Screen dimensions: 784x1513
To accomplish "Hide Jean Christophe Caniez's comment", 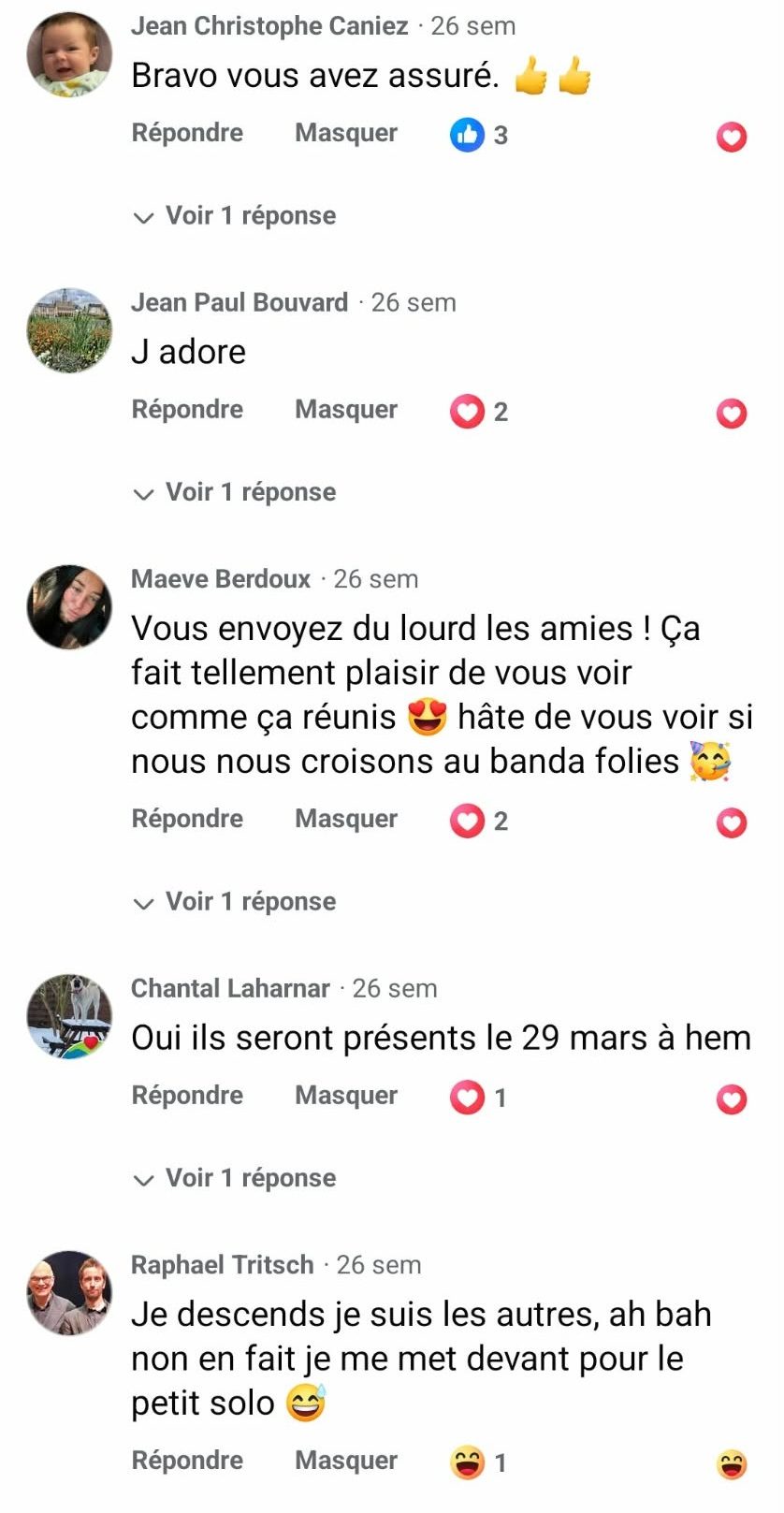I will (x=346, y=133).
